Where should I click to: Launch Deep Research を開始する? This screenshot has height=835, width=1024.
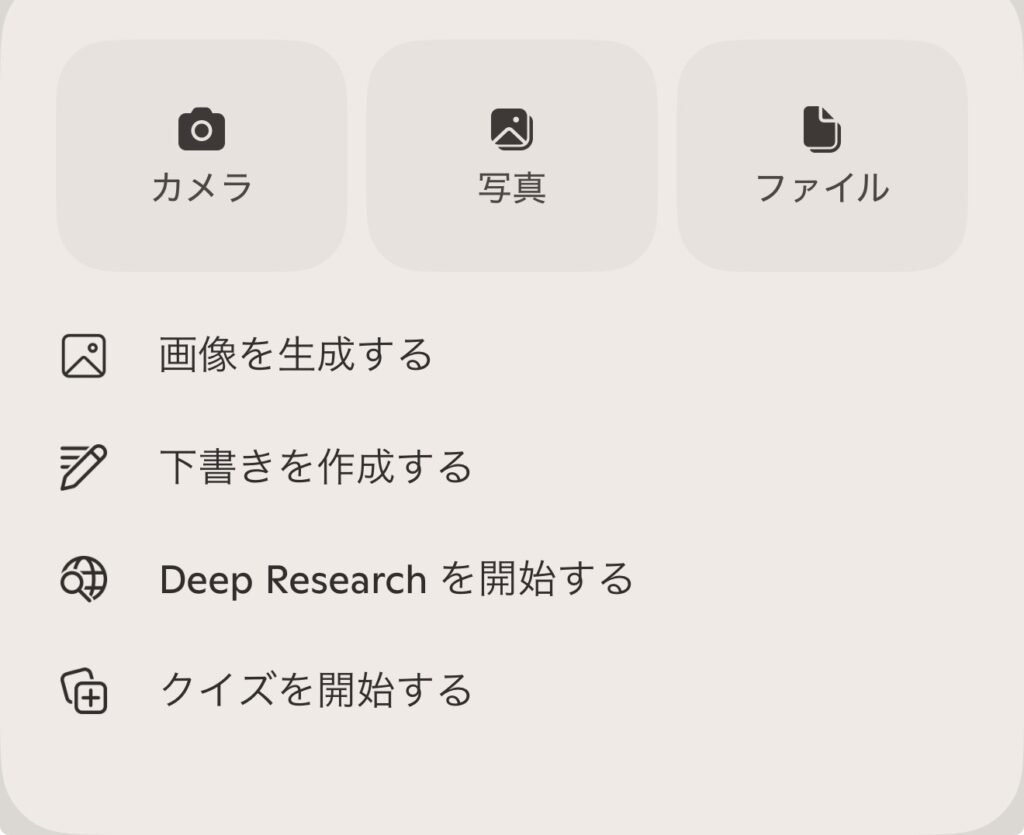pyautogui.click(x=396, y=579)
